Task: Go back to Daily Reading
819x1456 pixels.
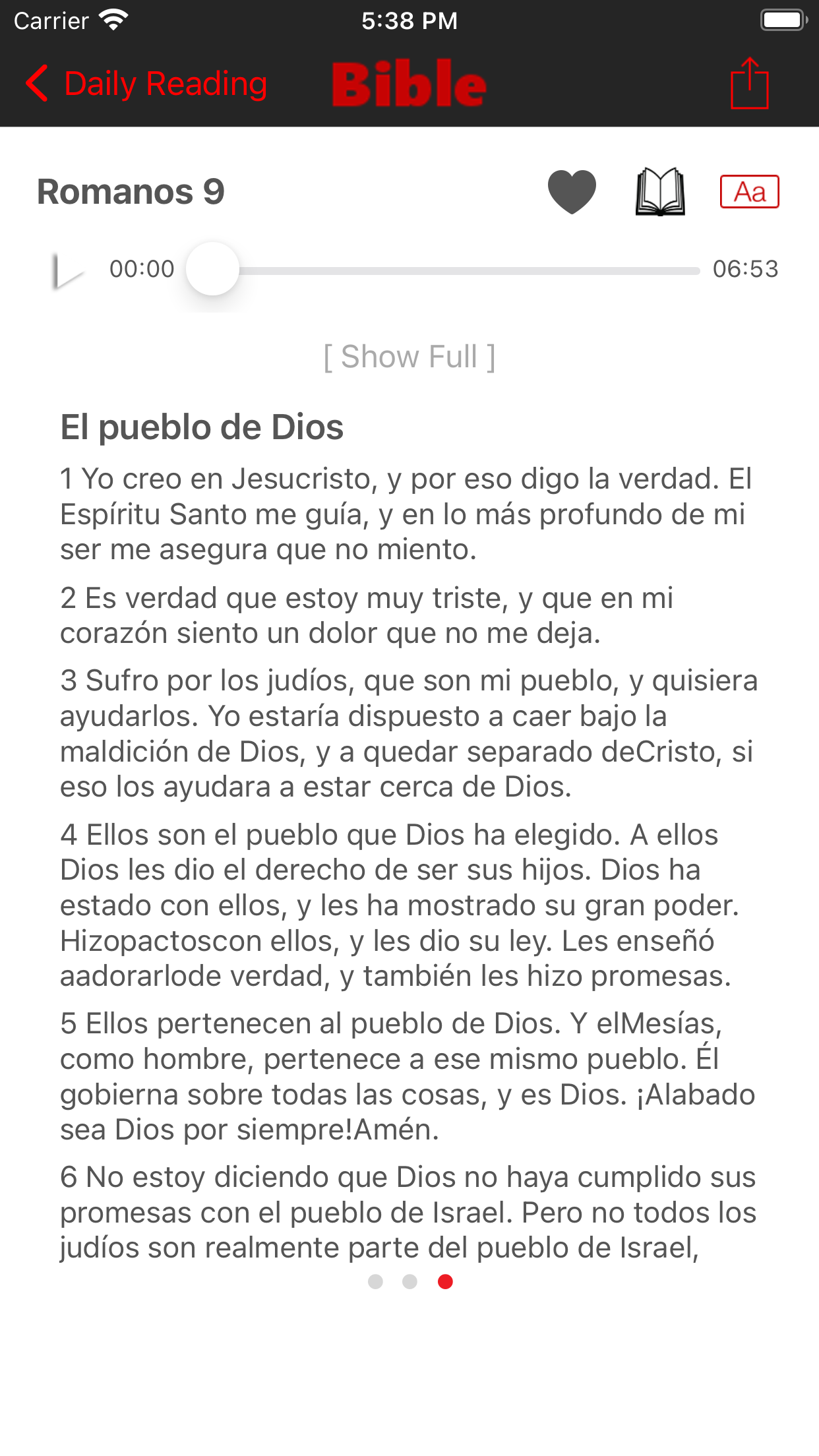Action: coord(146,84)
